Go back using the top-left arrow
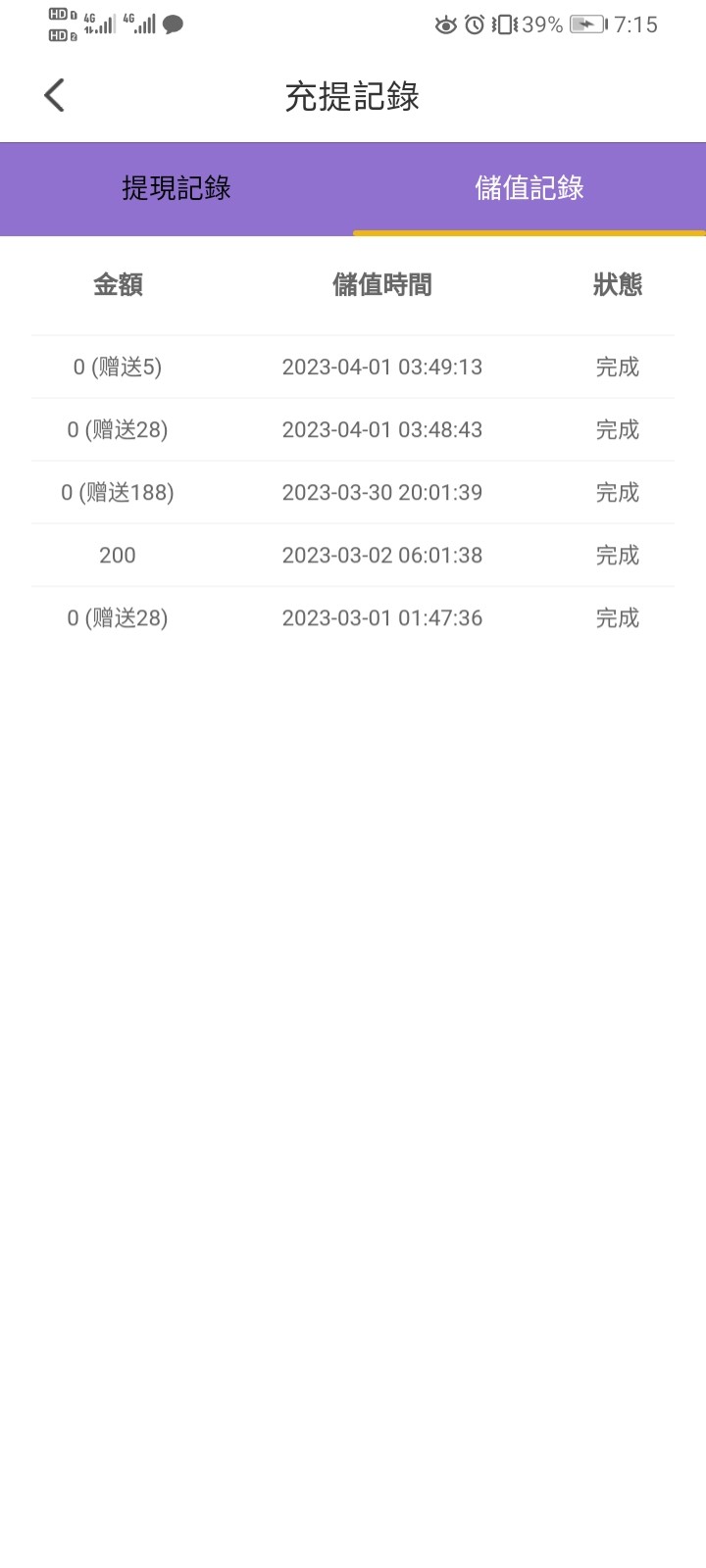 tap(55, 96)
